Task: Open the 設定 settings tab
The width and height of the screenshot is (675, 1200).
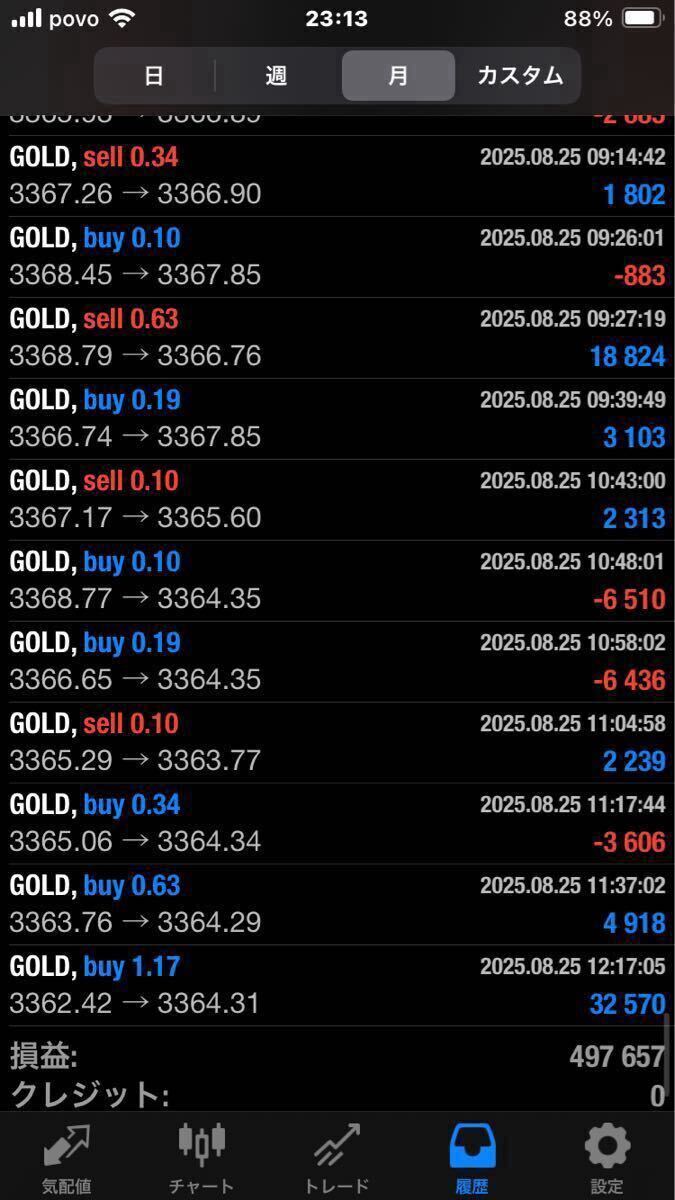Action: point(607,1158)
